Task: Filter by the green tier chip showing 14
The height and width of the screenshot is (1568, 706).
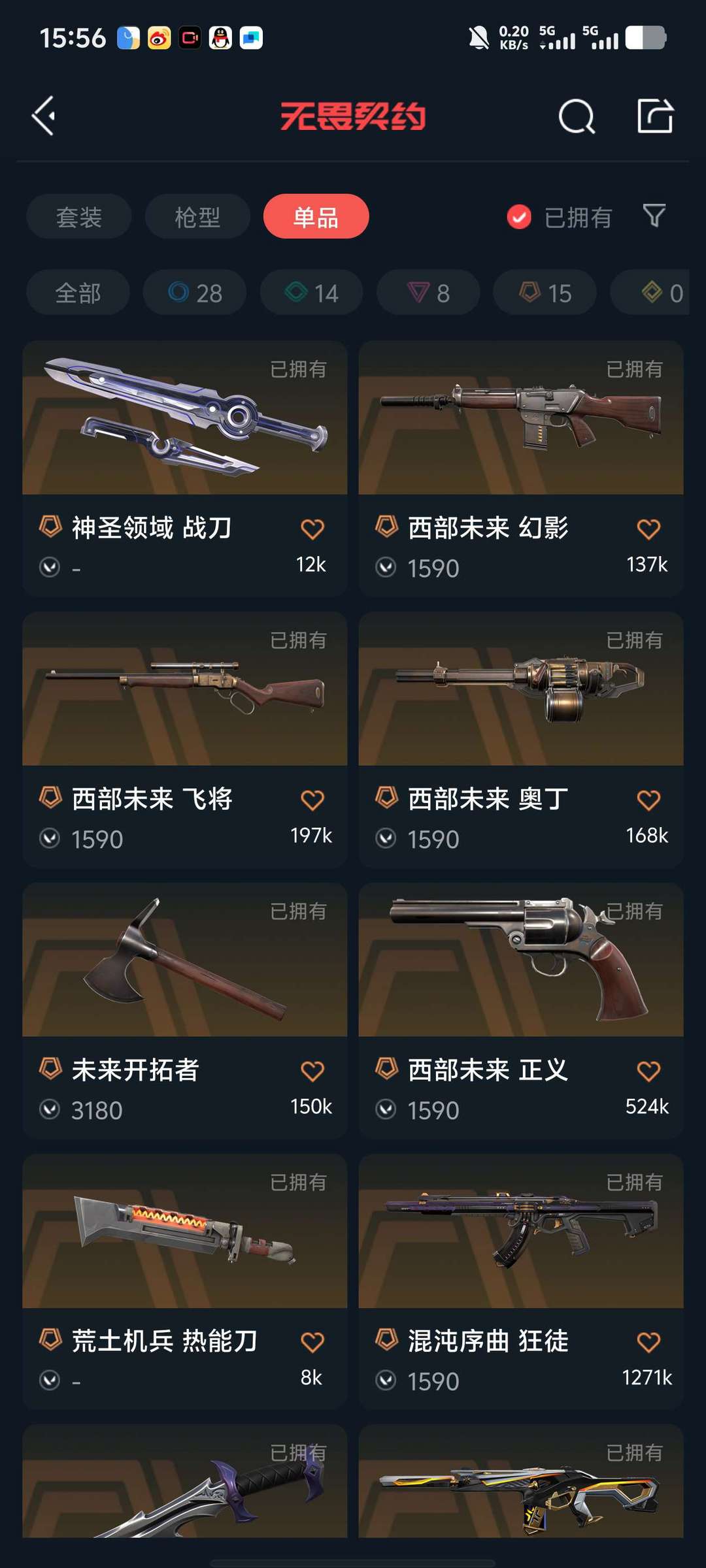Action: point(311,293)
